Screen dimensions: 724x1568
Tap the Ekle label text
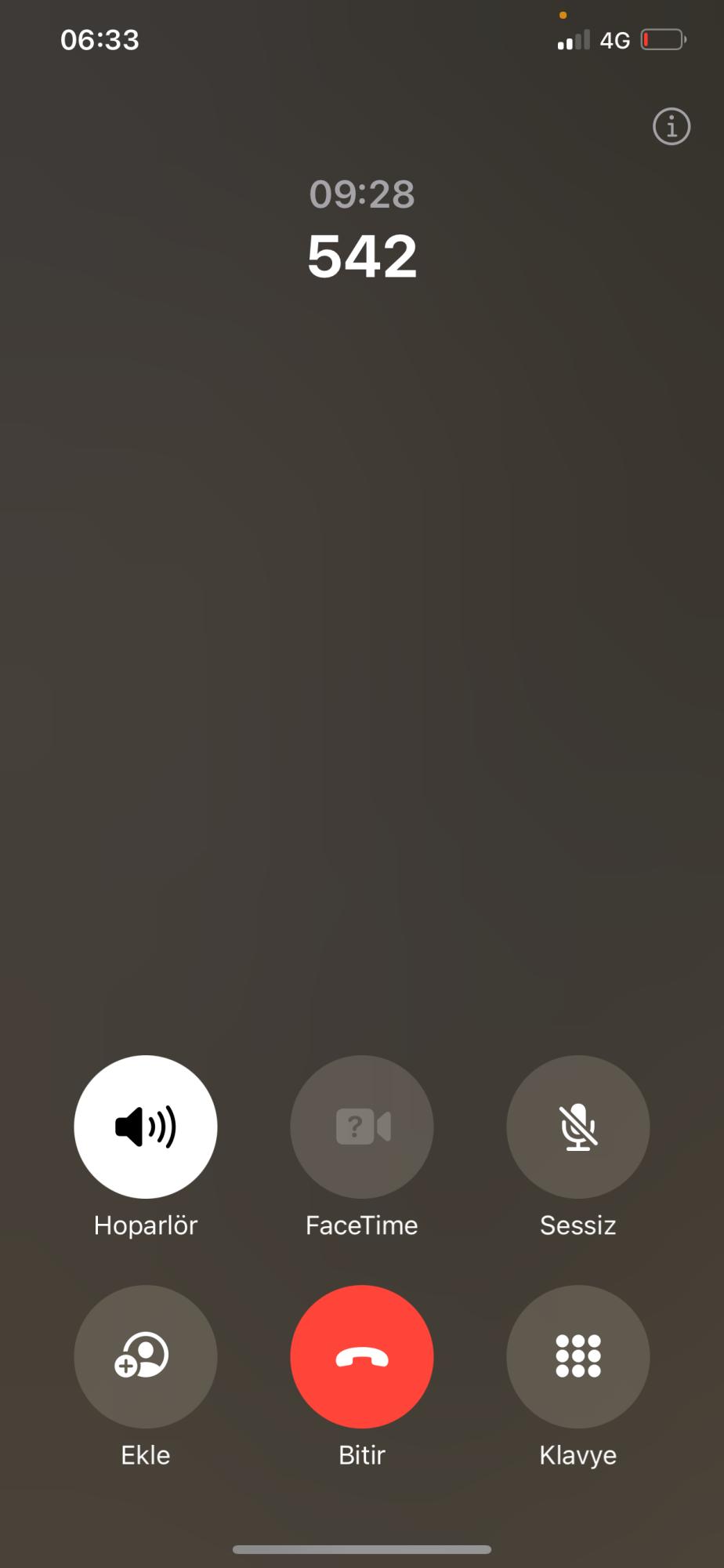pyautogui.click(x=145, y=1455)
